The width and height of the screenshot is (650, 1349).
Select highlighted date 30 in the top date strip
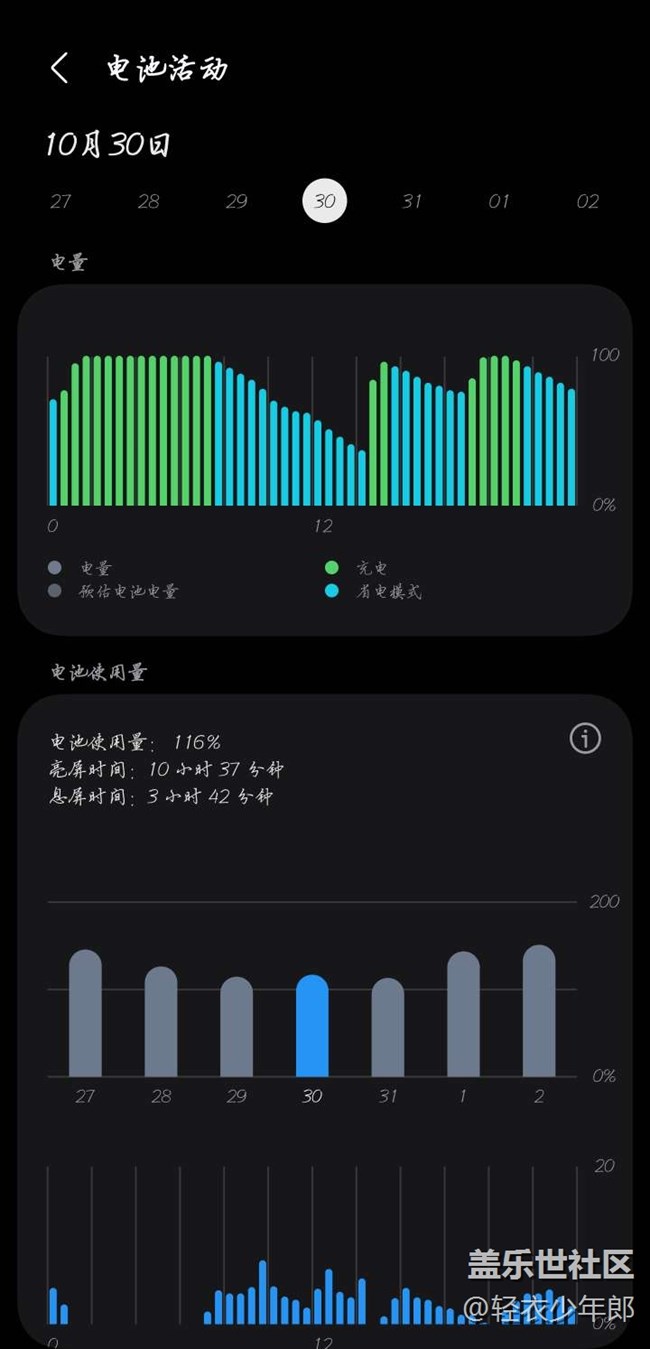click(x=325, y=202)
